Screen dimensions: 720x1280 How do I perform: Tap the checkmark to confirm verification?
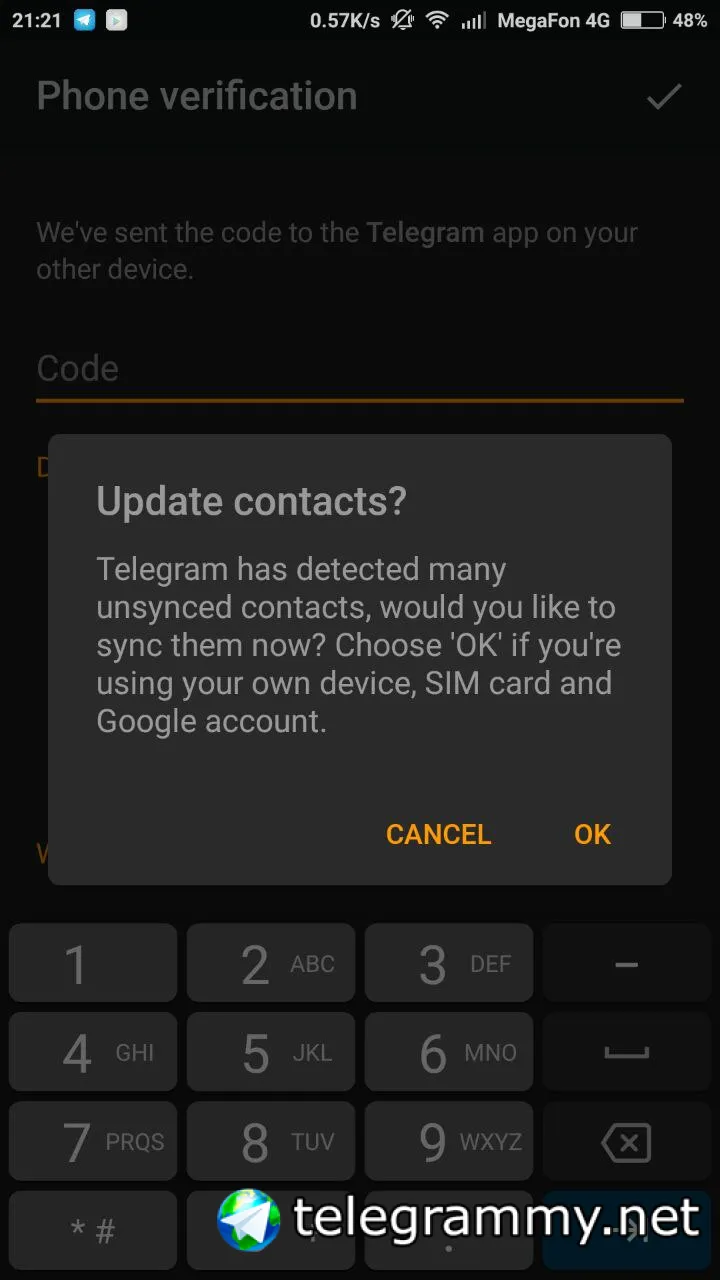tap(664, 96)
